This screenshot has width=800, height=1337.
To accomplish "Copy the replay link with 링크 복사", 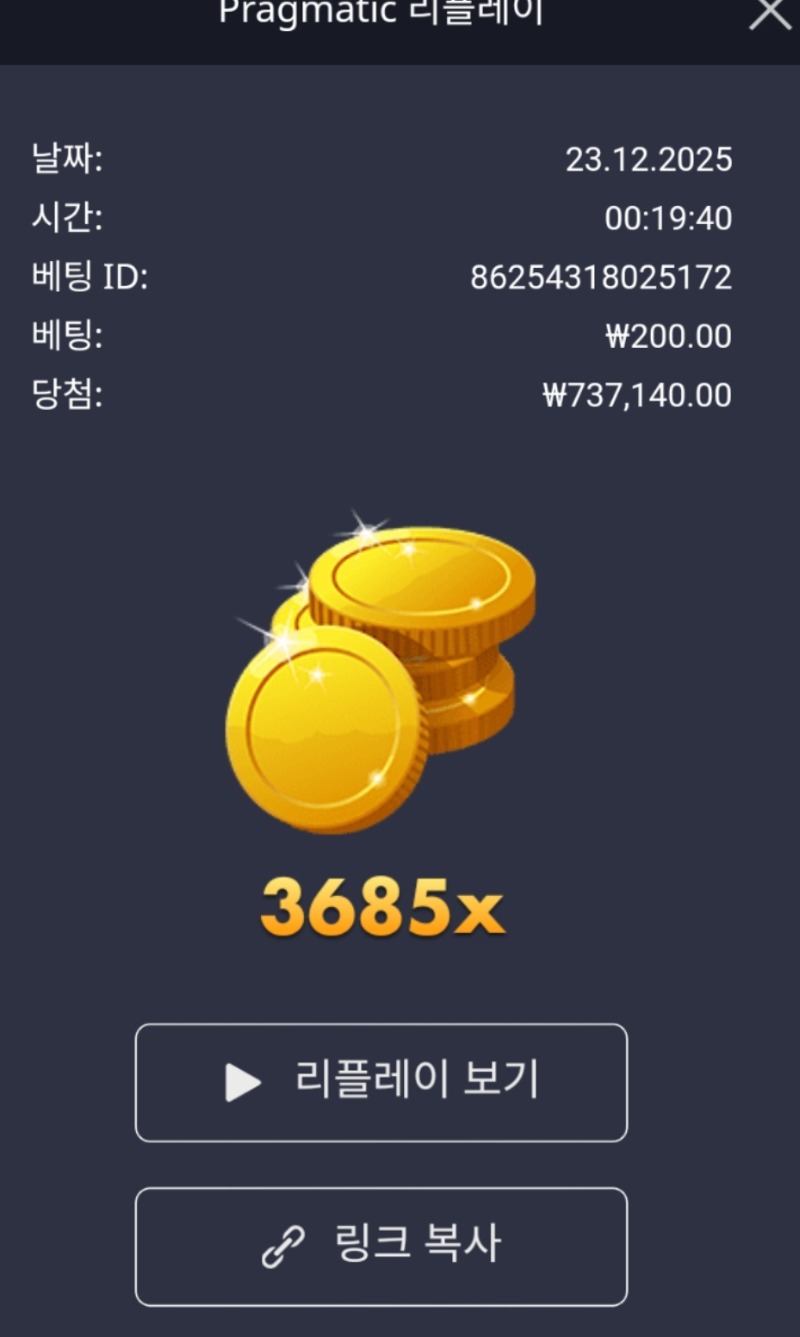I will click(x=381, y=1246).
